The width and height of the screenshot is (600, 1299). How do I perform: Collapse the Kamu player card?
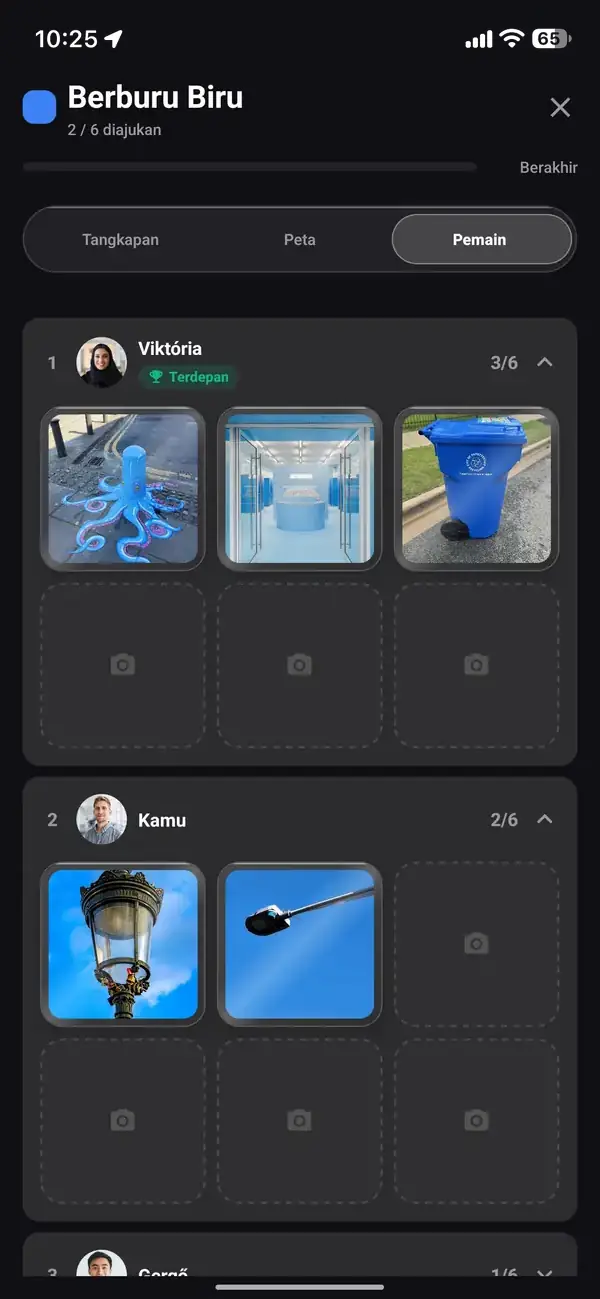pyautogui.click(x=545, y=819)
